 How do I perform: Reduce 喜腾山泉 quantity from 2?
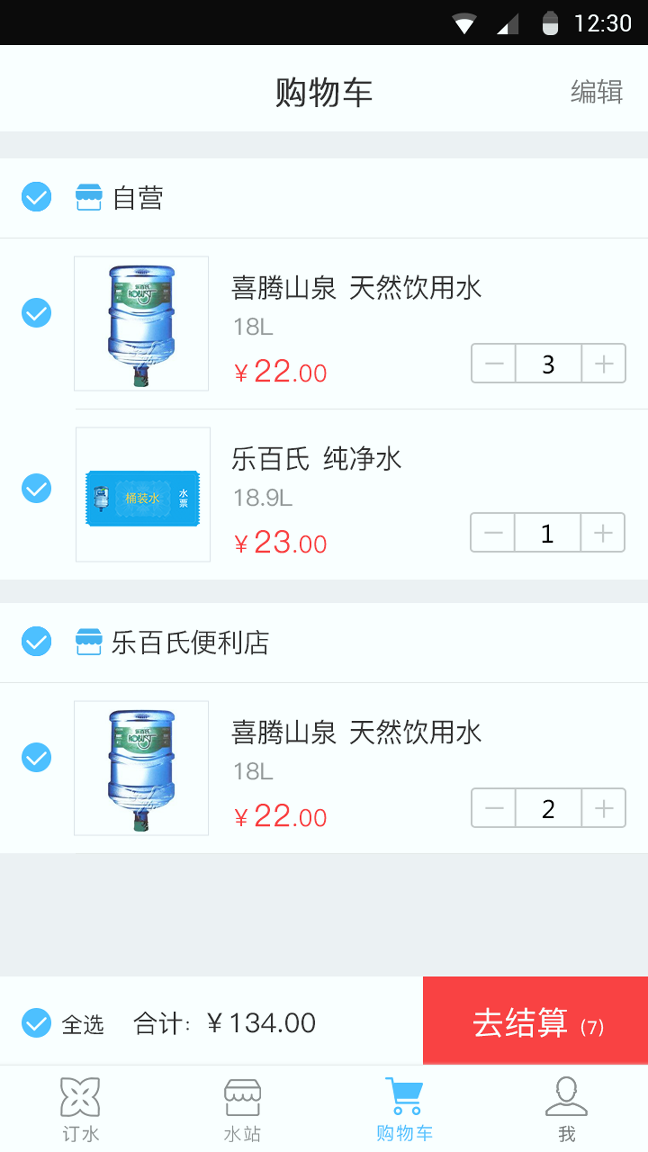tap(494, 808)
